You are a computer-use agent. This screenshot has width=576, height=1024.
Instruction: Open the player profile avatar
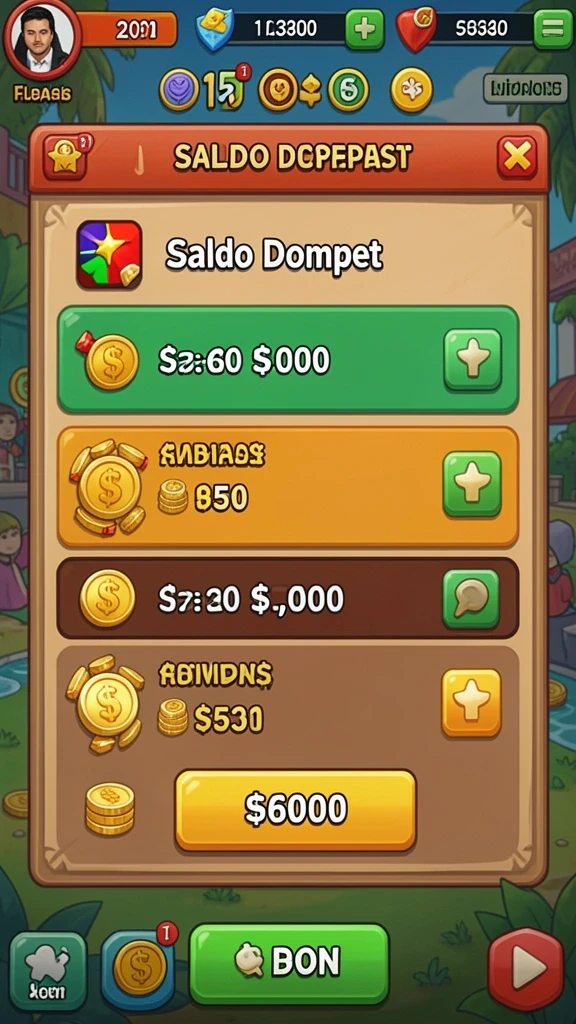[x=42, y=39]
